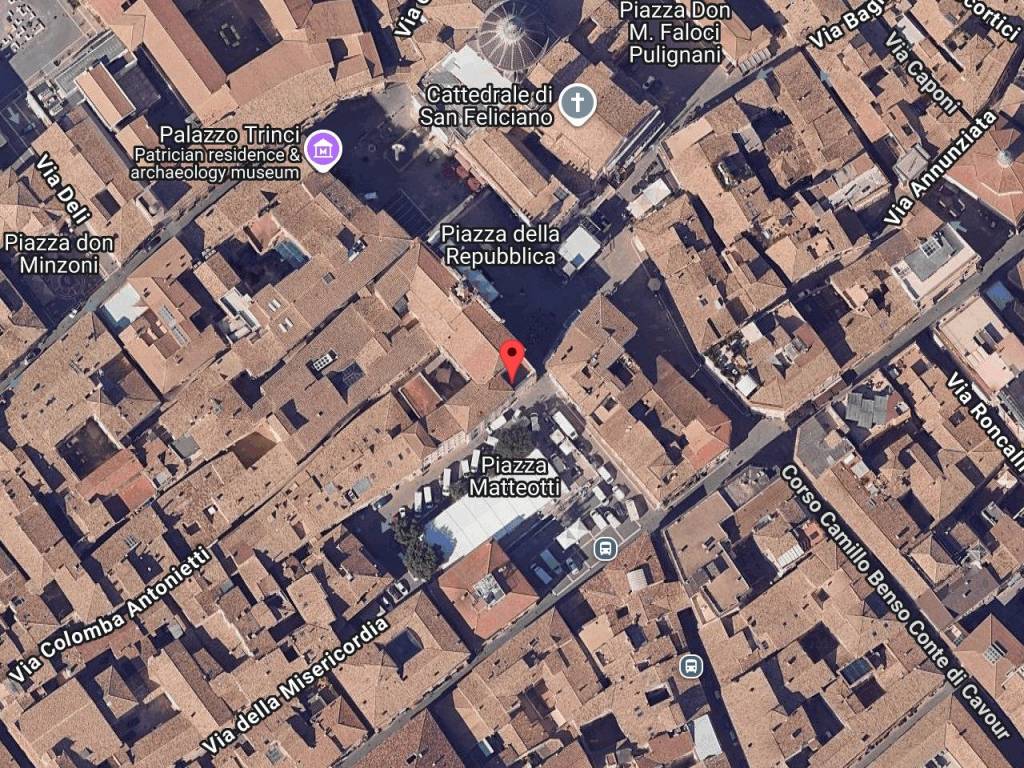Open bus stop marker beside Corso Cavour
Image resolution: width=1024 pixels, height=768 pixels.
(690, 666)
